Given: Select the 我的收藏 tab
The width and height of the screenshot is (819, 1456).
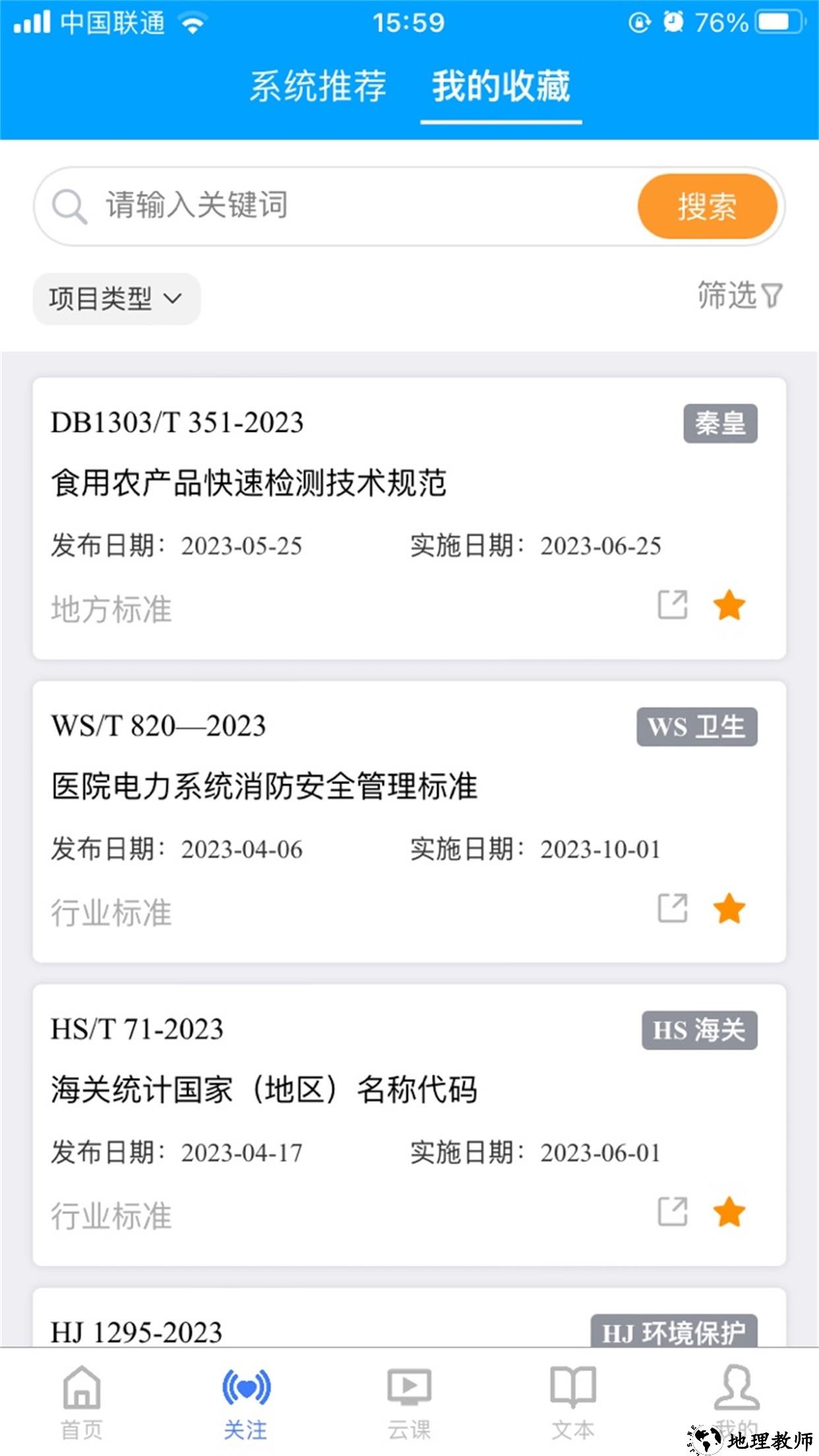Looking at the screenshot, I should click(x=501, y=86).
